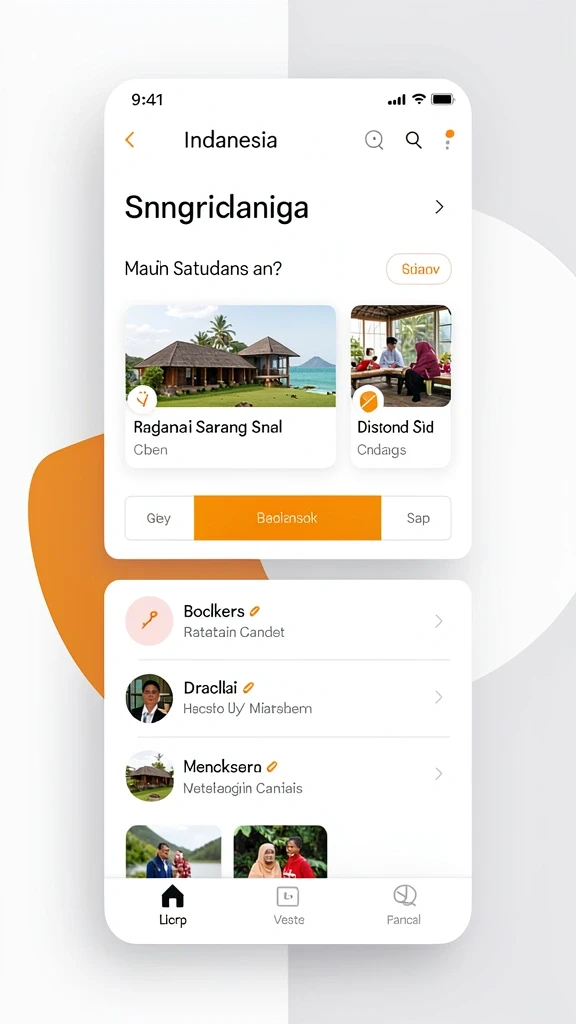Open the Mencksera row
This screenshot has width=576, height=1024.
287,775
